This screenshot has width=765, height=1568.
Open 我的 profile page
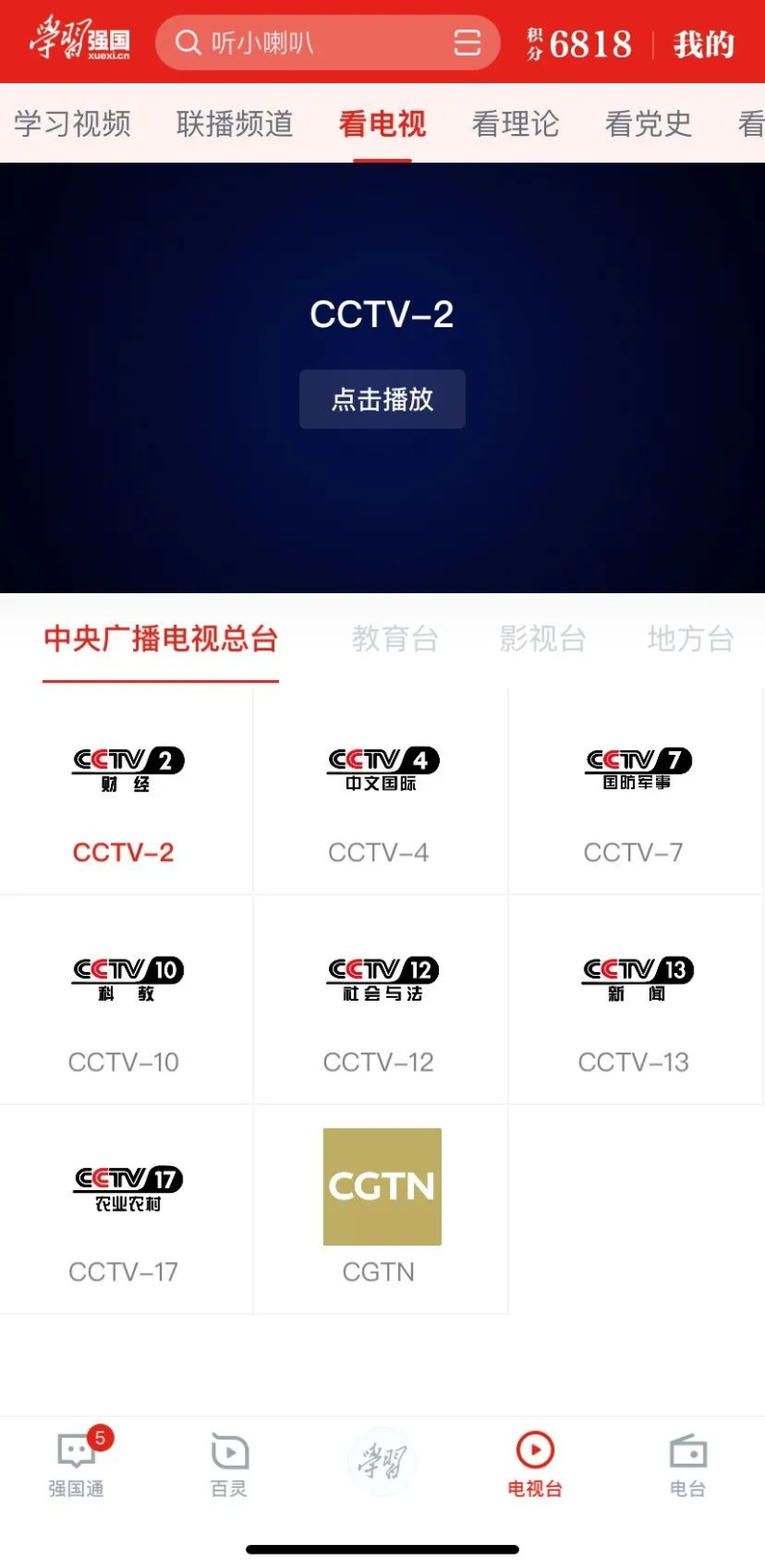click(704, 44)
